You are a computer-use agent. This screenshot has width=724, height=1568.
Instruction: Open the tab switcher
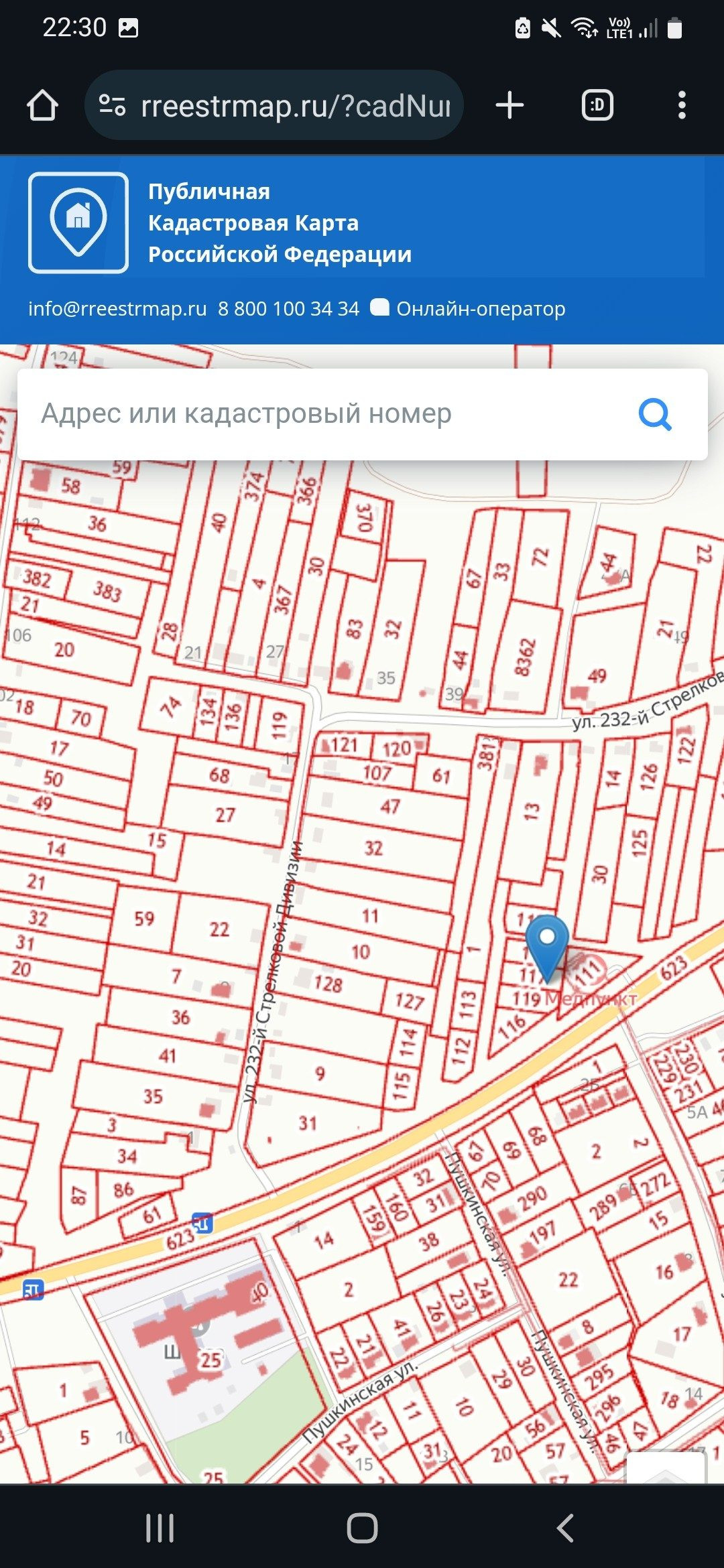597,106
